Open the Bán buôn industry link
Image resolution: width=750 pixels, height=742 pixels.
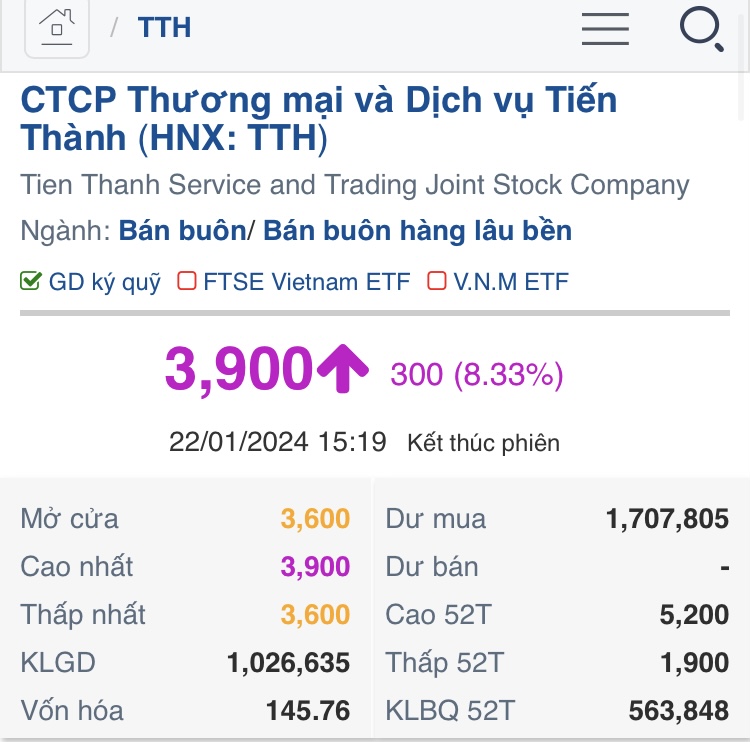click(182, 231)
